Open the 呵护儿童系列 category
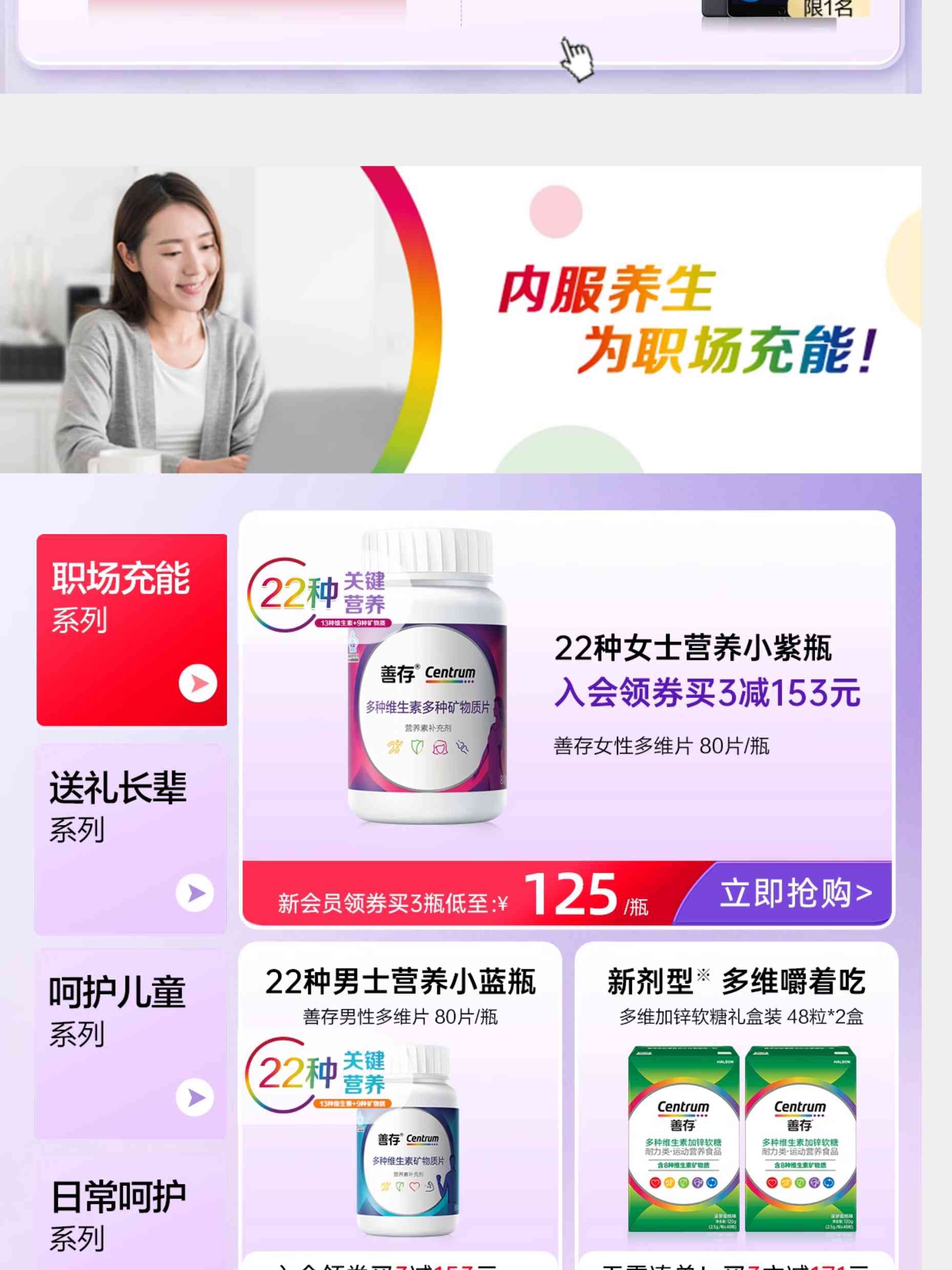This screenshot has width=952, height=1270. [130, 1042]
